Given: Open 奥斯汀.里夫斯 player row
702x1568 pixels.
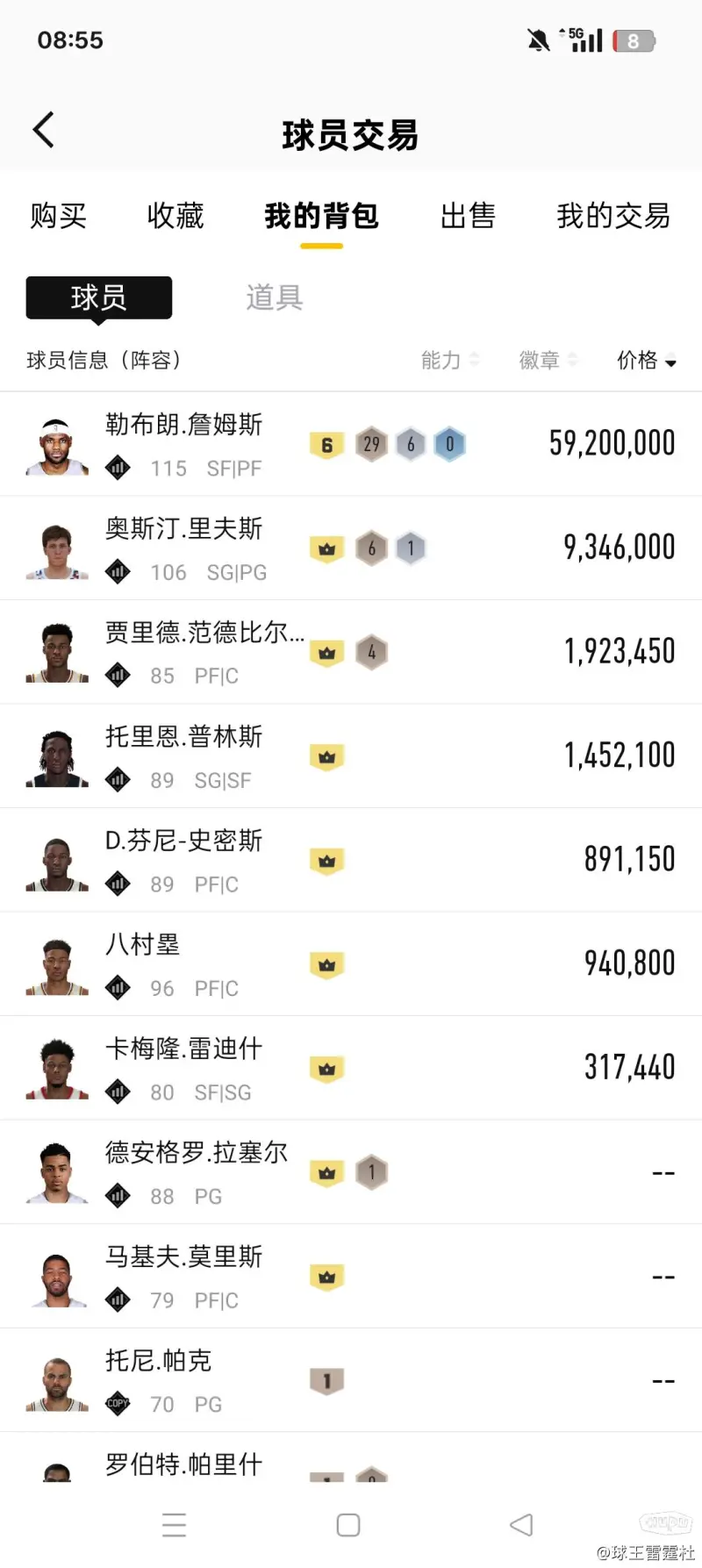Looking at the screenshot, I should [x=351, y=548].
